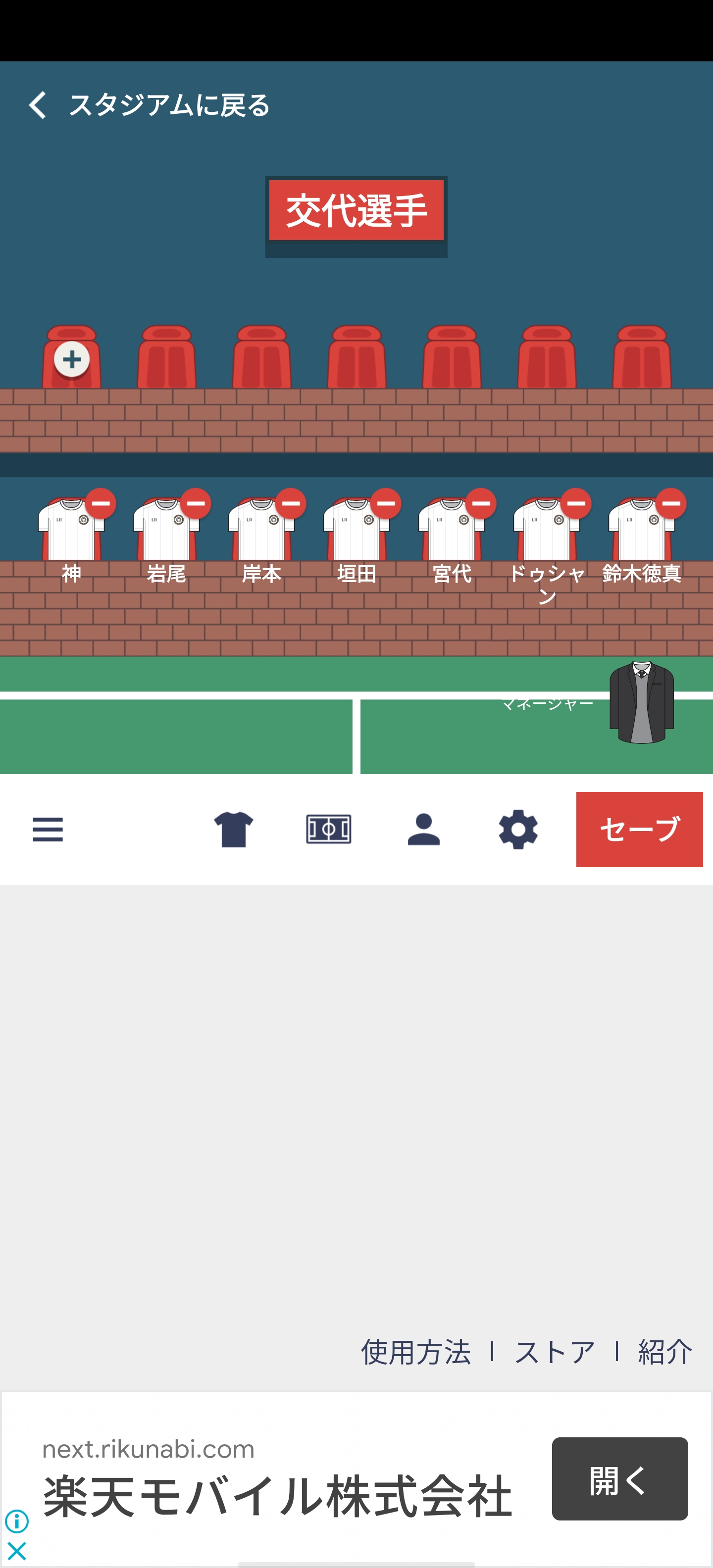713x1568 pixels.
Task: Remove 鈴木徳真 from the substitutes
Action: click(x=670, y=503)
